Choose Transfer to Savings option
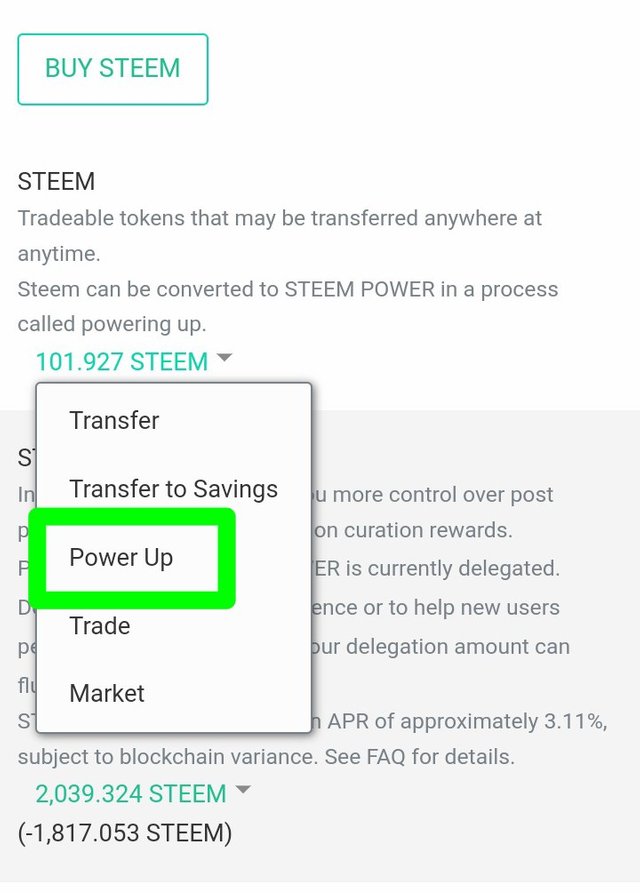640x893 pixels. click(173, 489)
